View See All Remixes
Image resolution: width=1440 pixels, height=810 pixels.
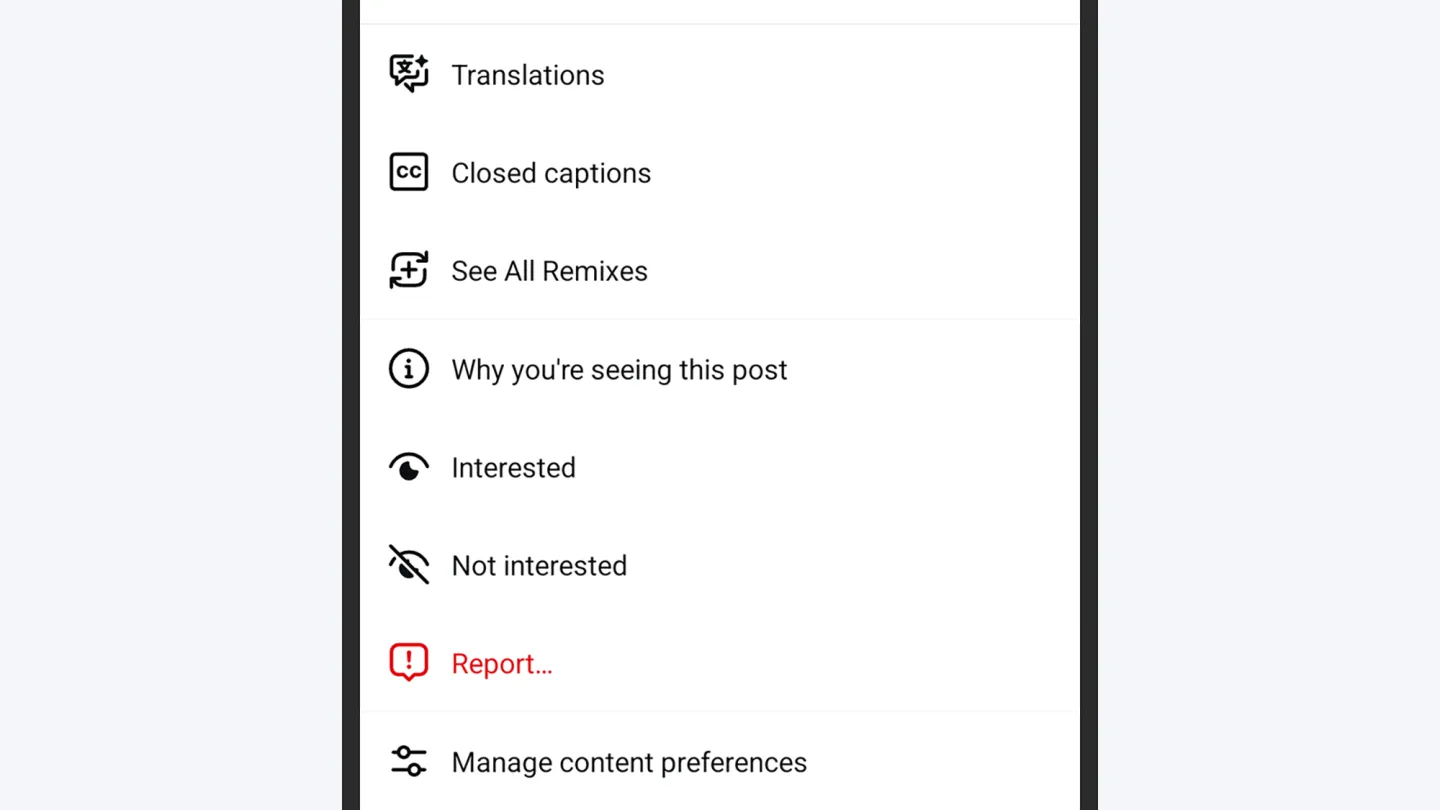coord(548,271)
